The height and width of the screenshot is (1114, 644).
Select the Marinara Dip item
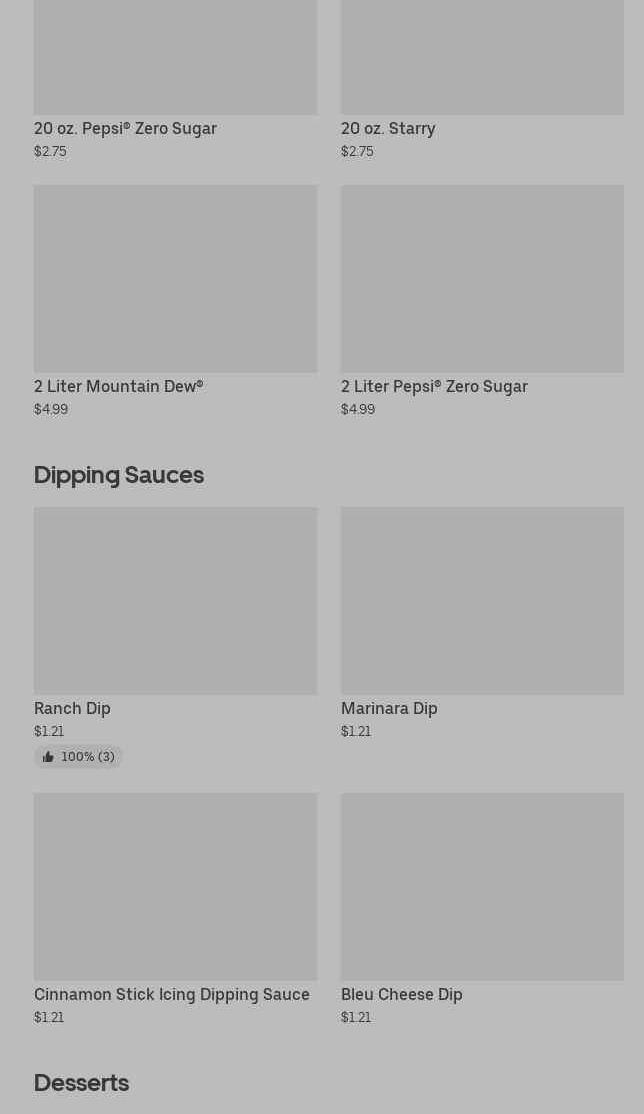(x=483, y=623)
